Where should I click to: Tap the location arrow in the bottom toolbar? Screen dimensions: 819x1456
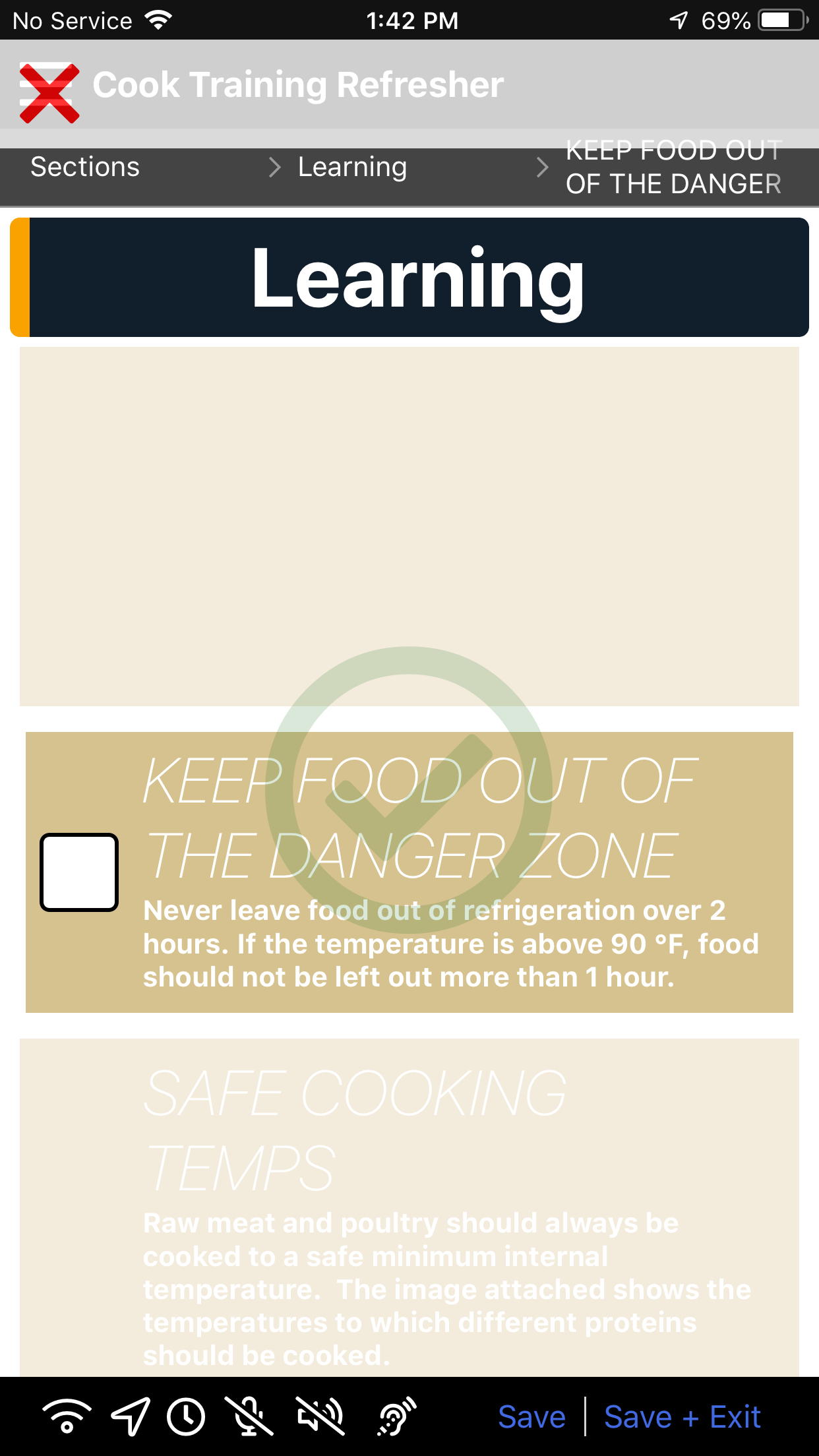[130, 1416]
